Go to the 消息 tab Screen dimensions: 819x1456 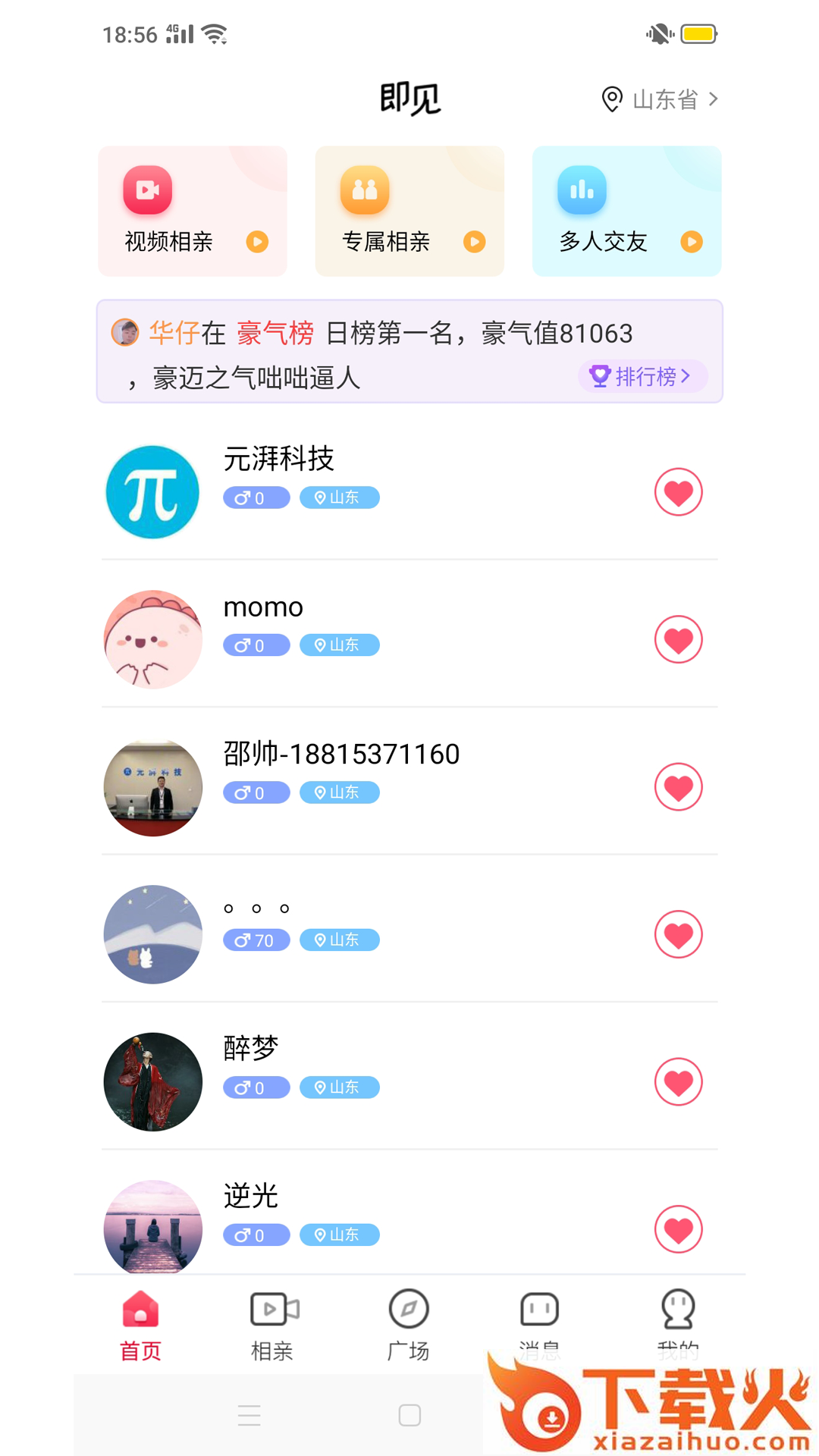[539, 1319]
